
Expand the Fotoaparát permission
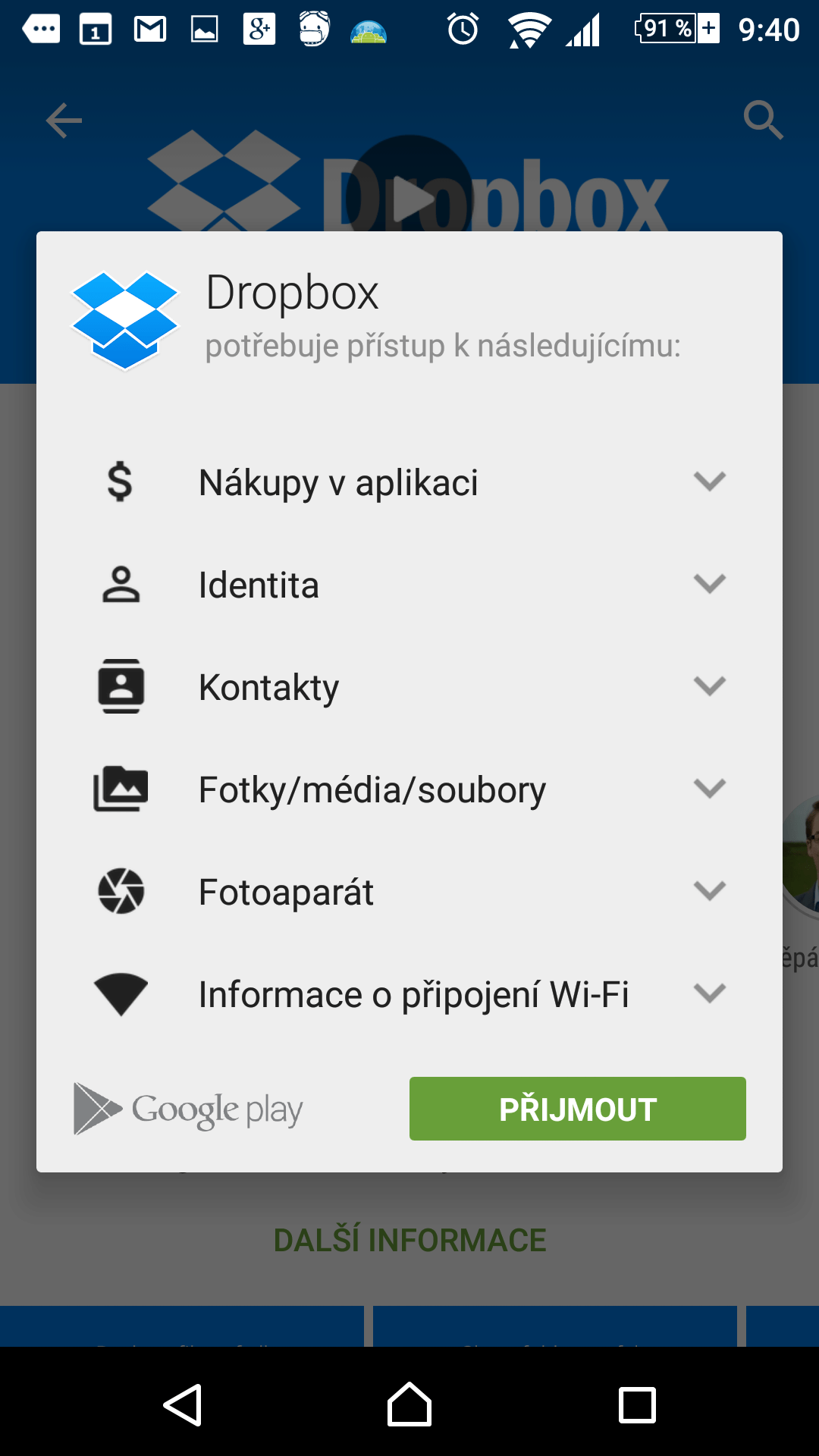click(409, 892)
